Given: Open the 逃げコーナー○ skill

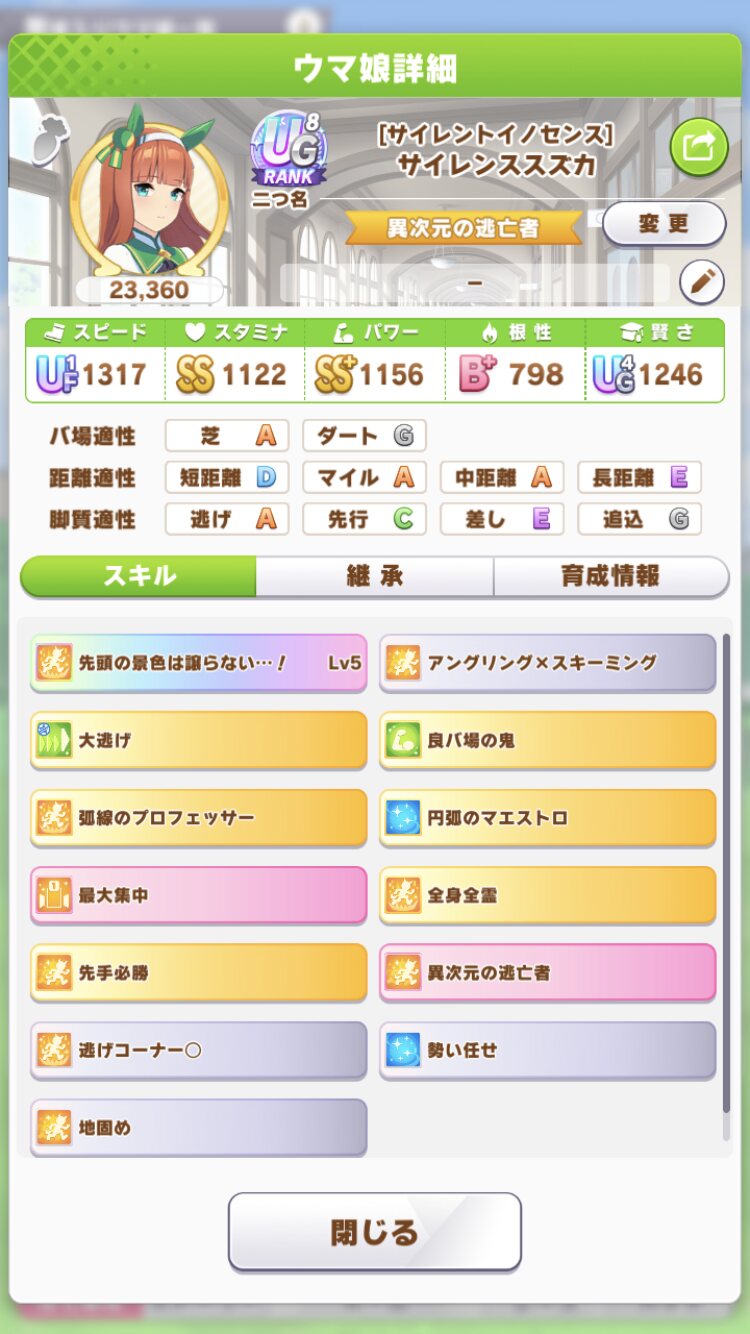Looking at the screenshot, I should [x=198, y=1050].
